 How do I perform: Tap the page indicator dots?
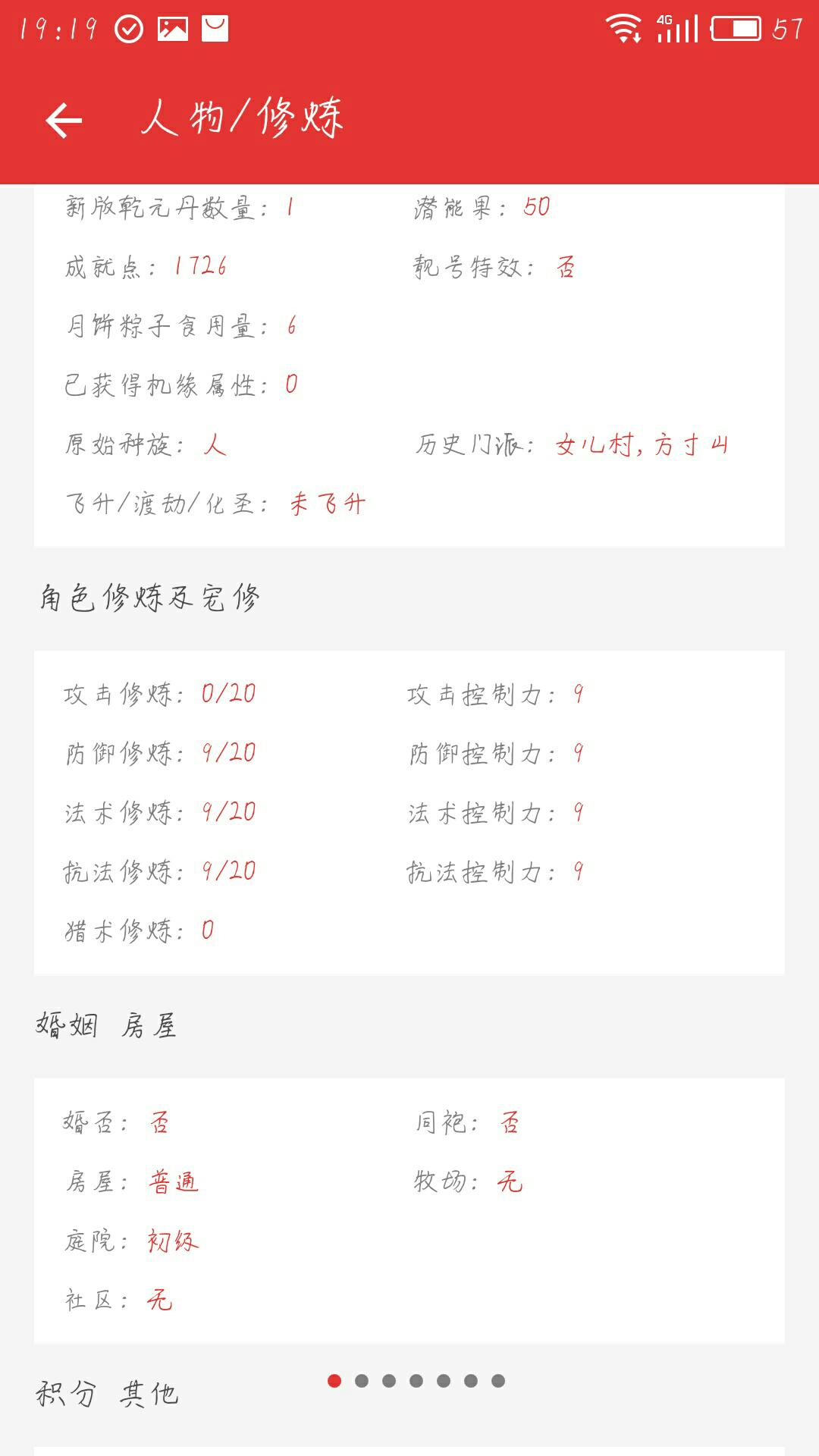coord(416,1381)
